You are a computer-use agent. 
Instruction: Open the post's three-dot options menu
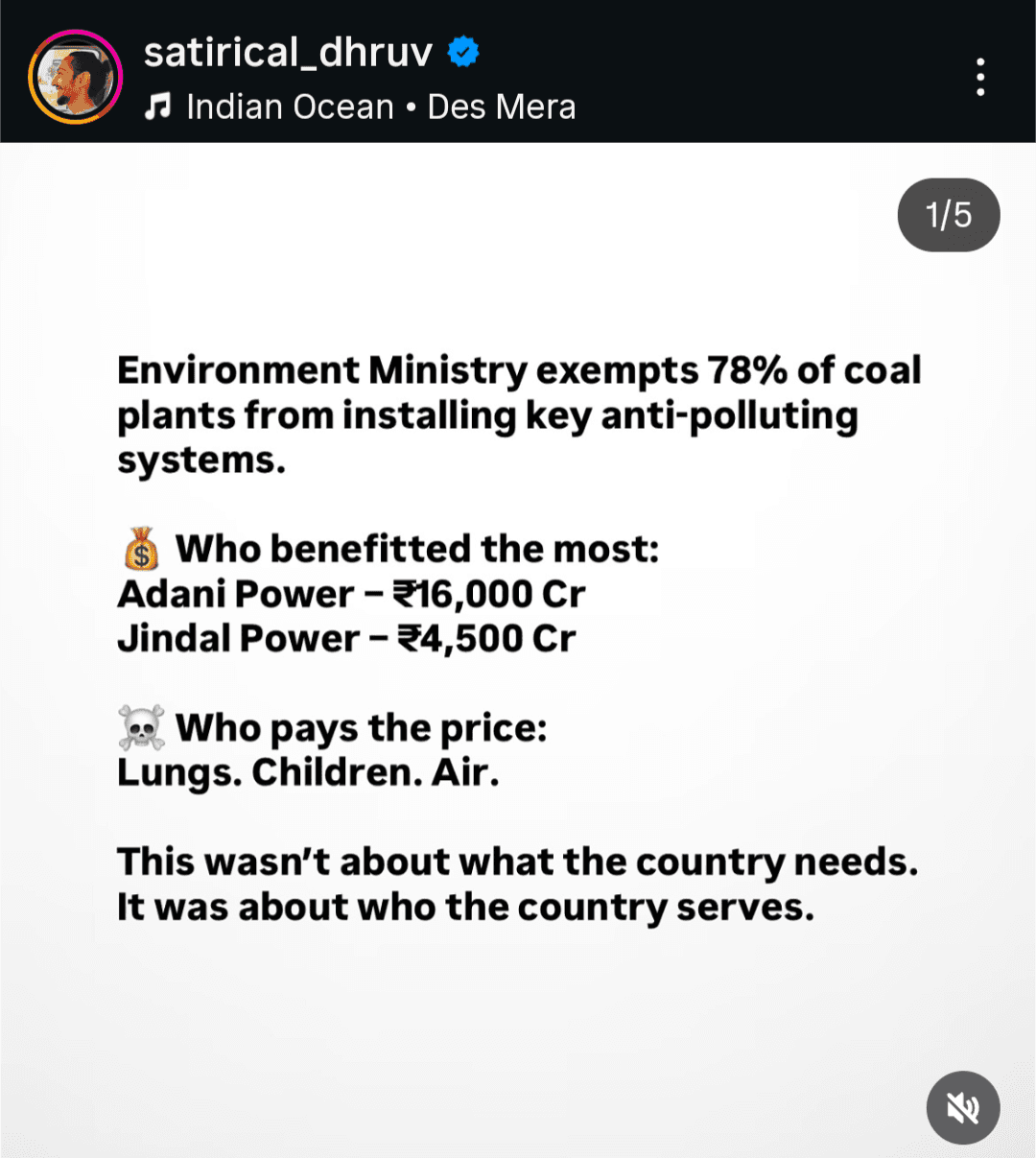pyautogui.click(x=979, y=77)
